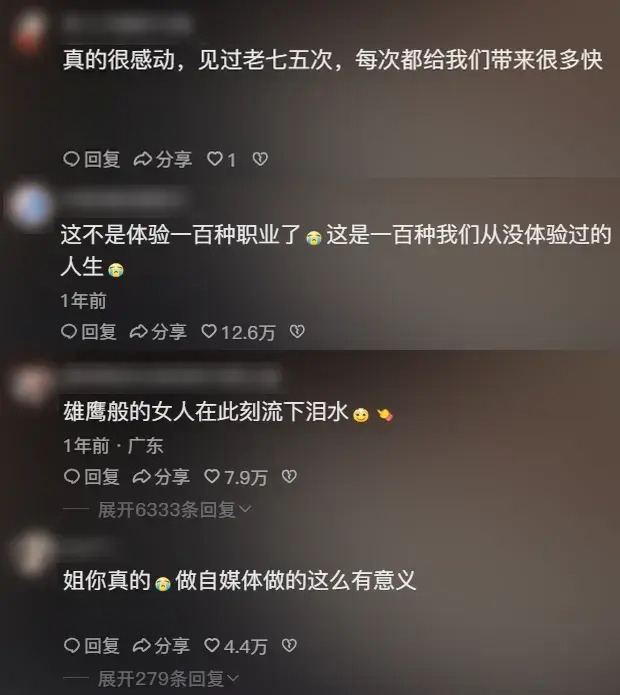
Task: Like the comment with 7.9万 likes
Action: [x=213, y=477]
